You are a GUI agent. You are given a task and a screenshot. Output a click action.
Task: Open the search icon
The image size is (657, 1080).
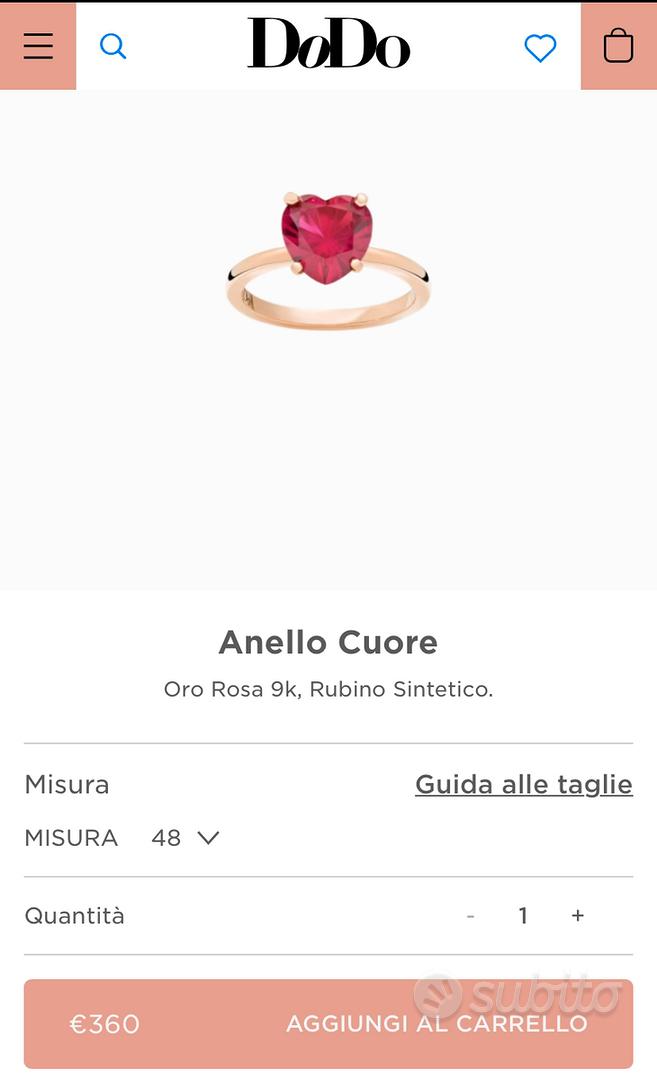click(x=113, y=46)
